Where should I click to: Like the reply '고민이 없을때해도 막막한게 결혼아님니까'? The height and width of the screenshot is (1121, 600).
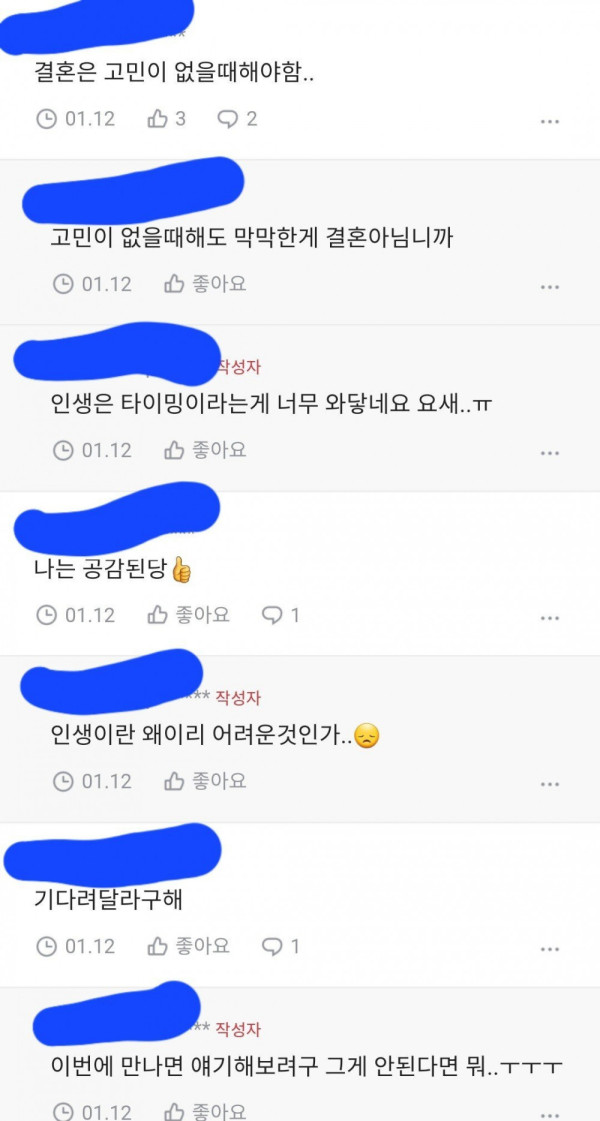(204, 284)
